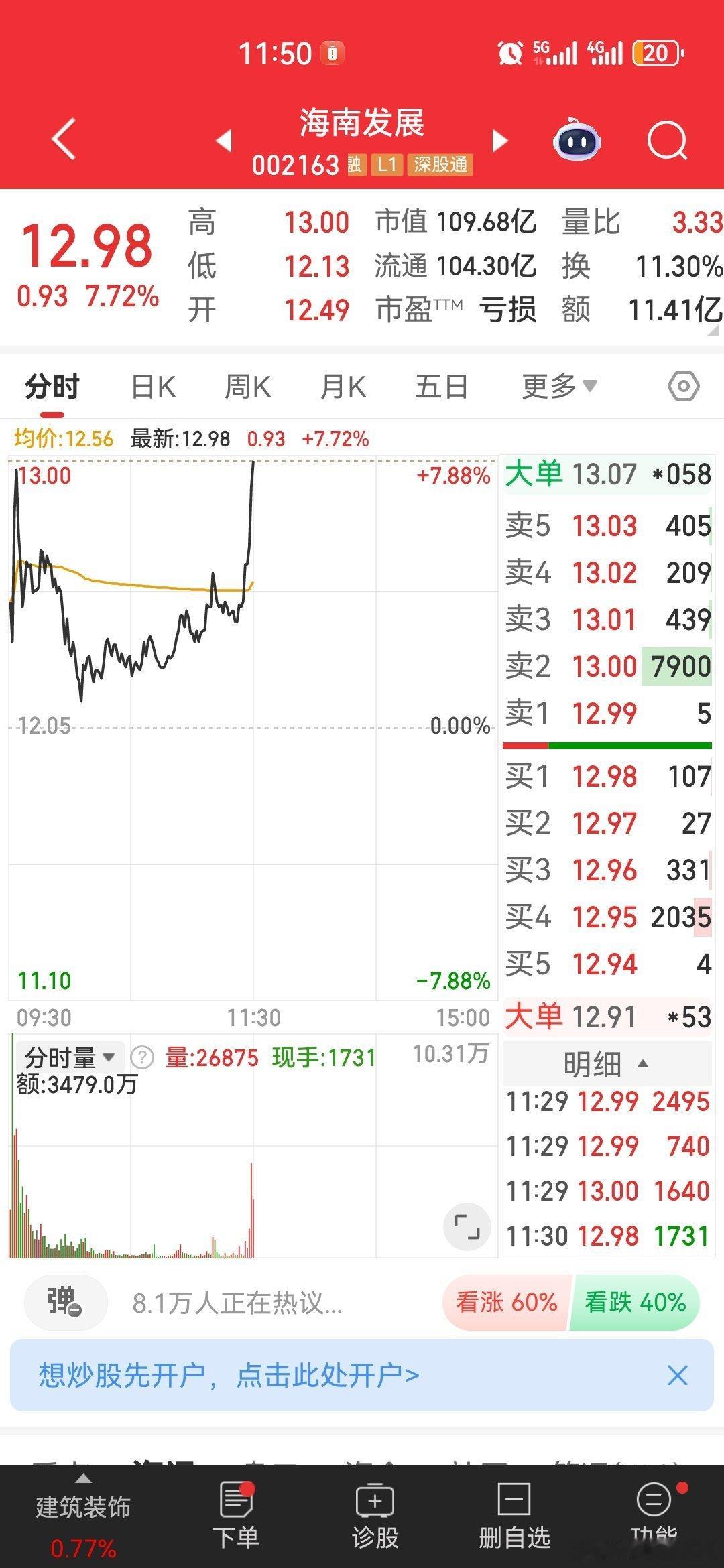Vote 看涨 60% bullish
724x1568 pixels.
507,1302
